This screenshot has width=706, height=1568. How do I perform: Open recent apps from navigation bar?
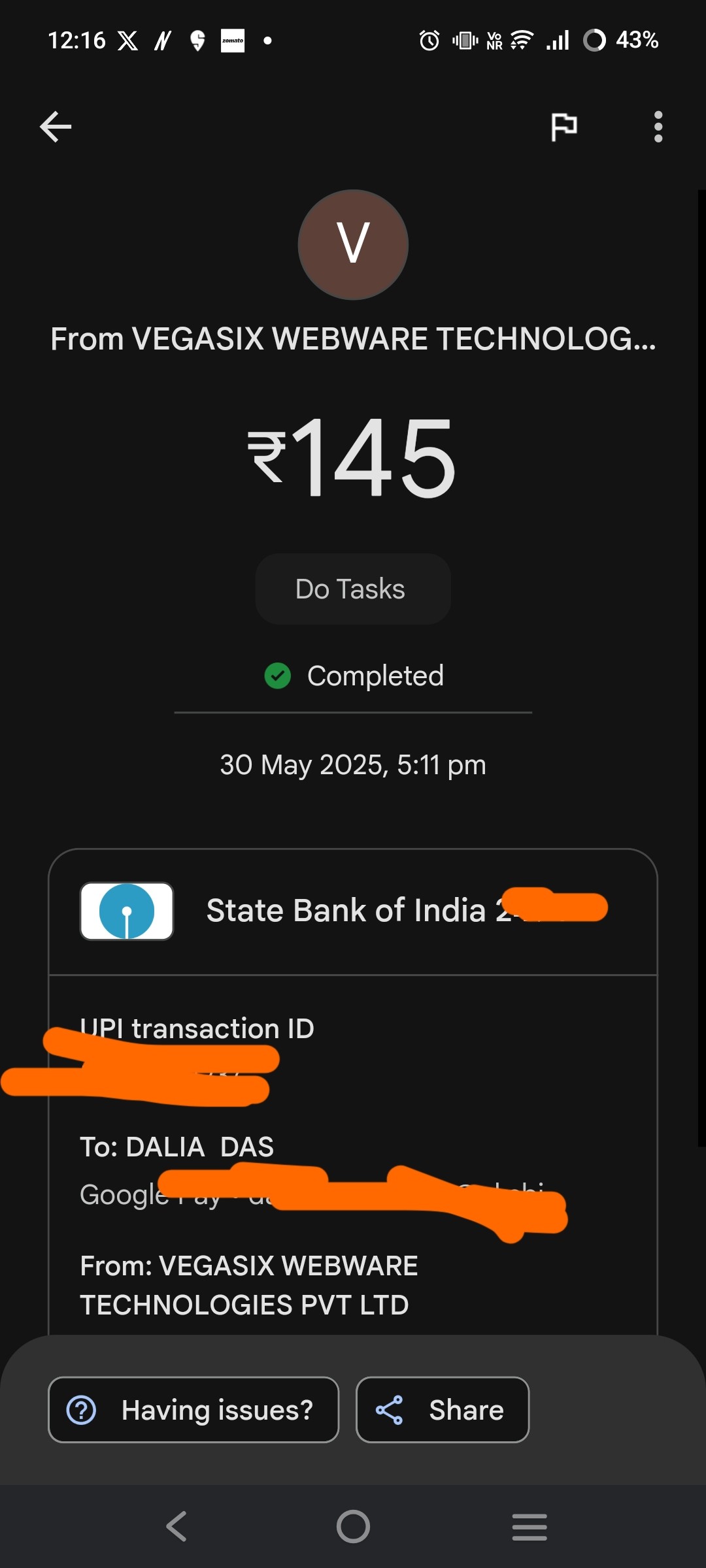(529, 1527)
